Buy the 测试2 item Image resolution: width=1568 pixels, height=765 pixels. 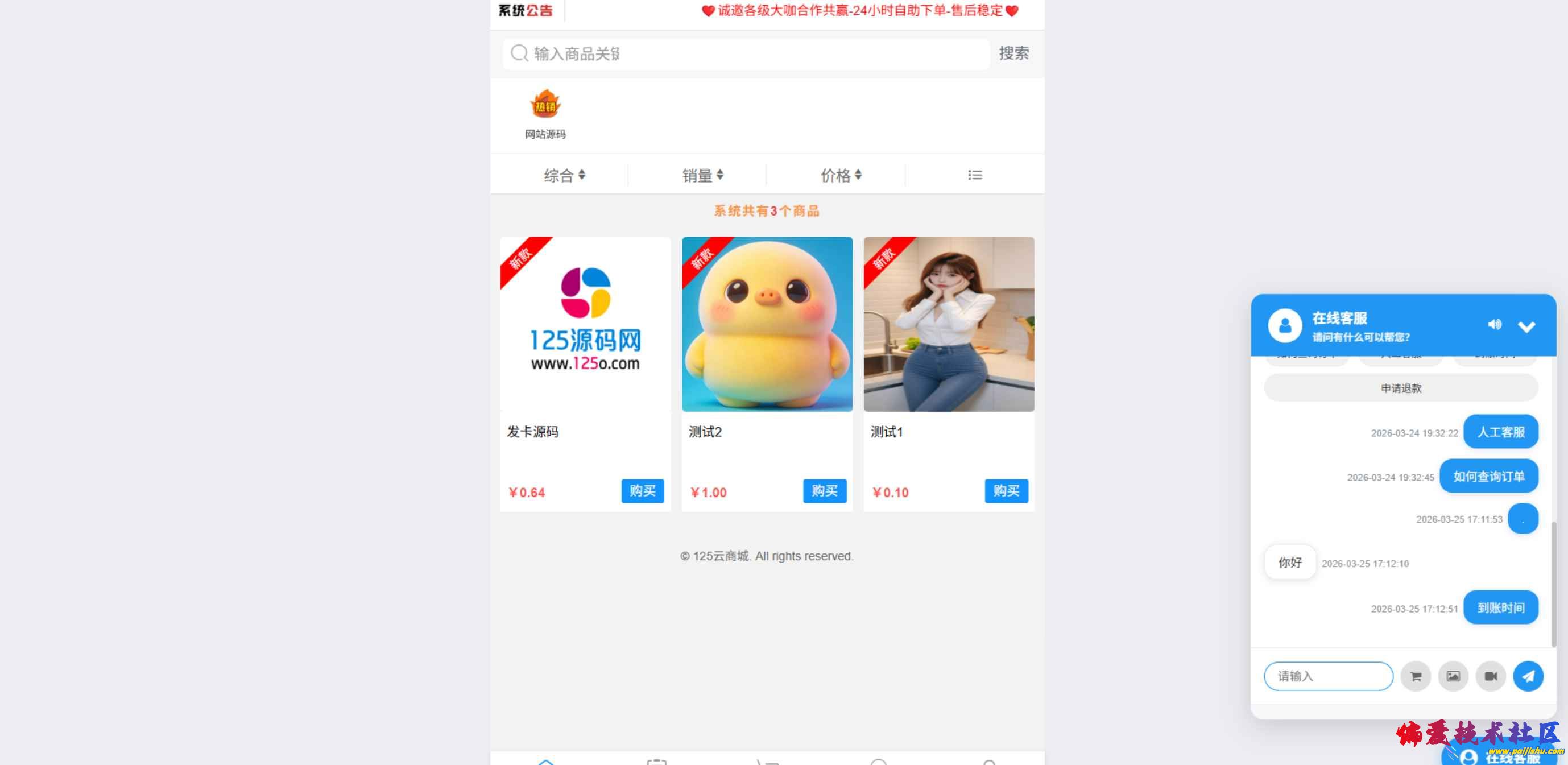824,490
